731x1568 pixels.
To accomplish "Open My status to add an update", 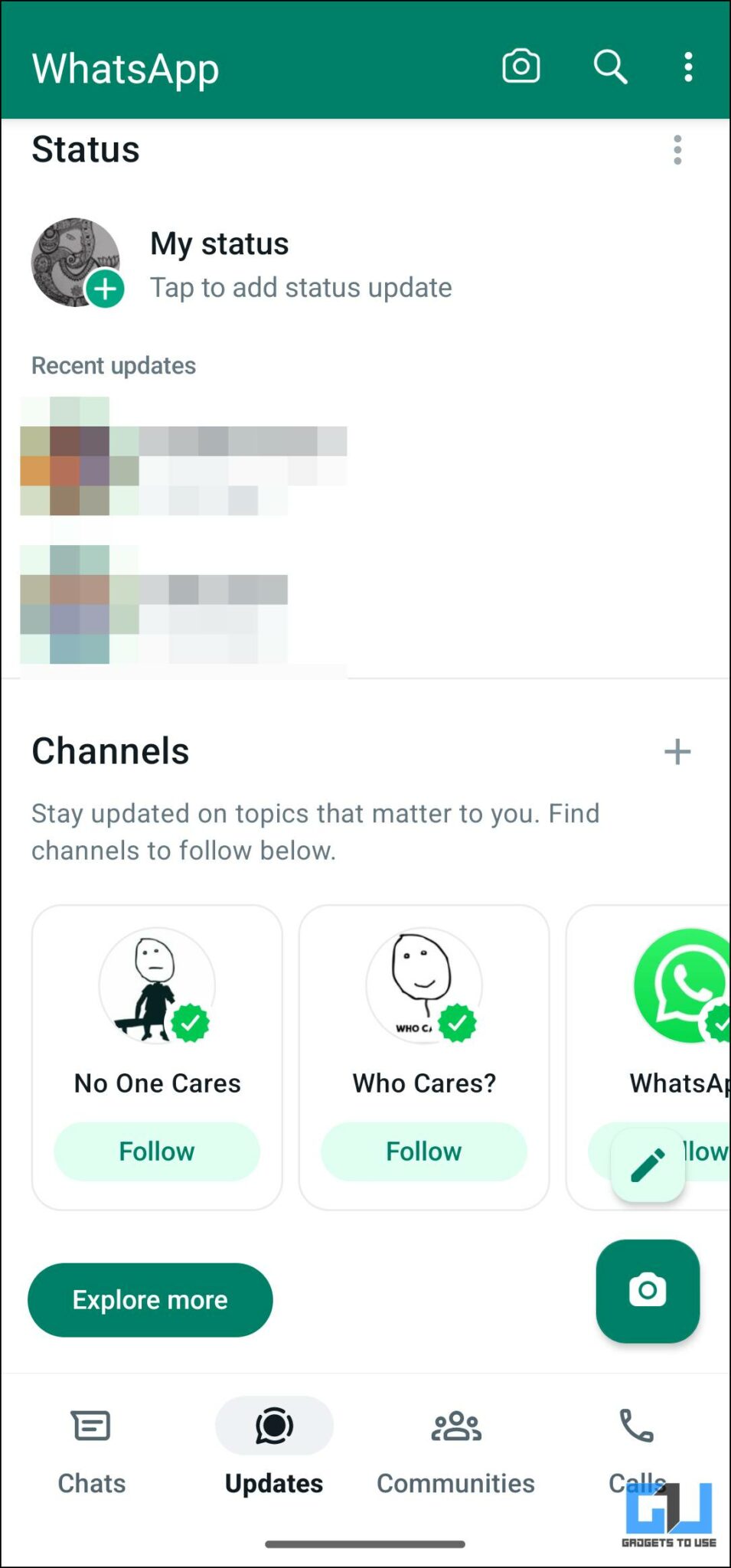I will pyautogui.click(x=300, y=264).
